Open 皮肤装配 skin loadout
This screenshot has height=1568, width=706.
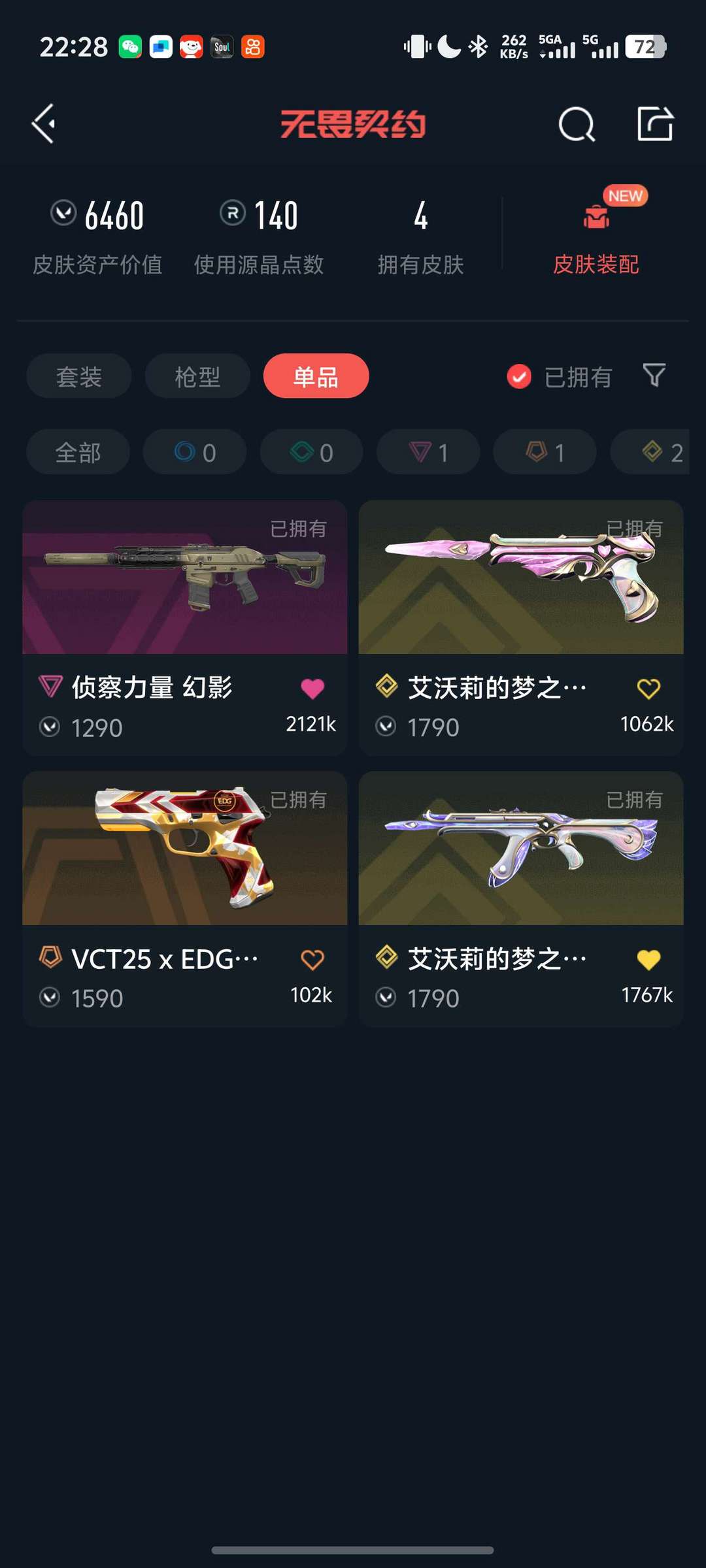click(x=596, y=234)
